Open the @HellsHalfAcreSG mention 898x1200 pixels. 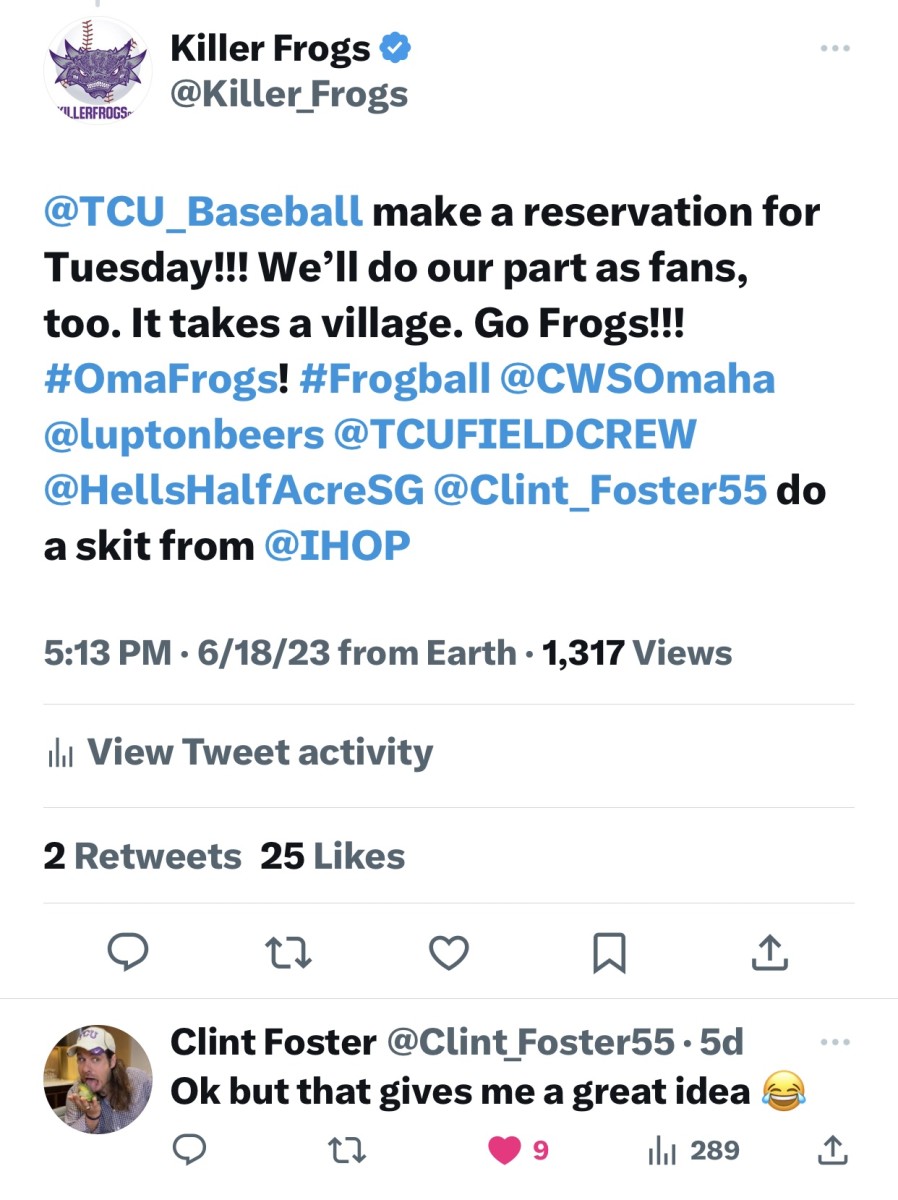coord(234,490)
